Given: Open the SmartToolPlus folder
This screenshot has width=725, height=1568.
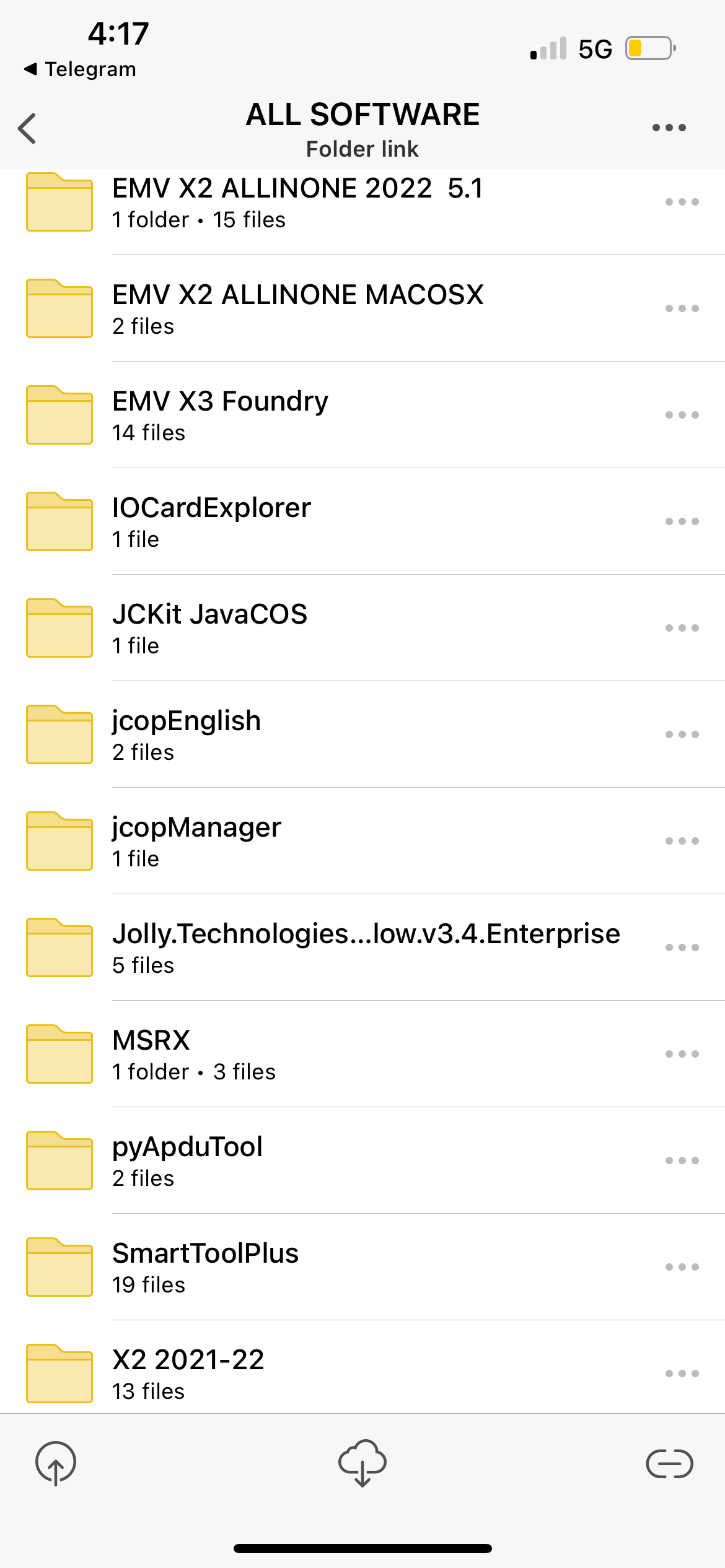Looking at the screenshot, I should [205, 1267].
